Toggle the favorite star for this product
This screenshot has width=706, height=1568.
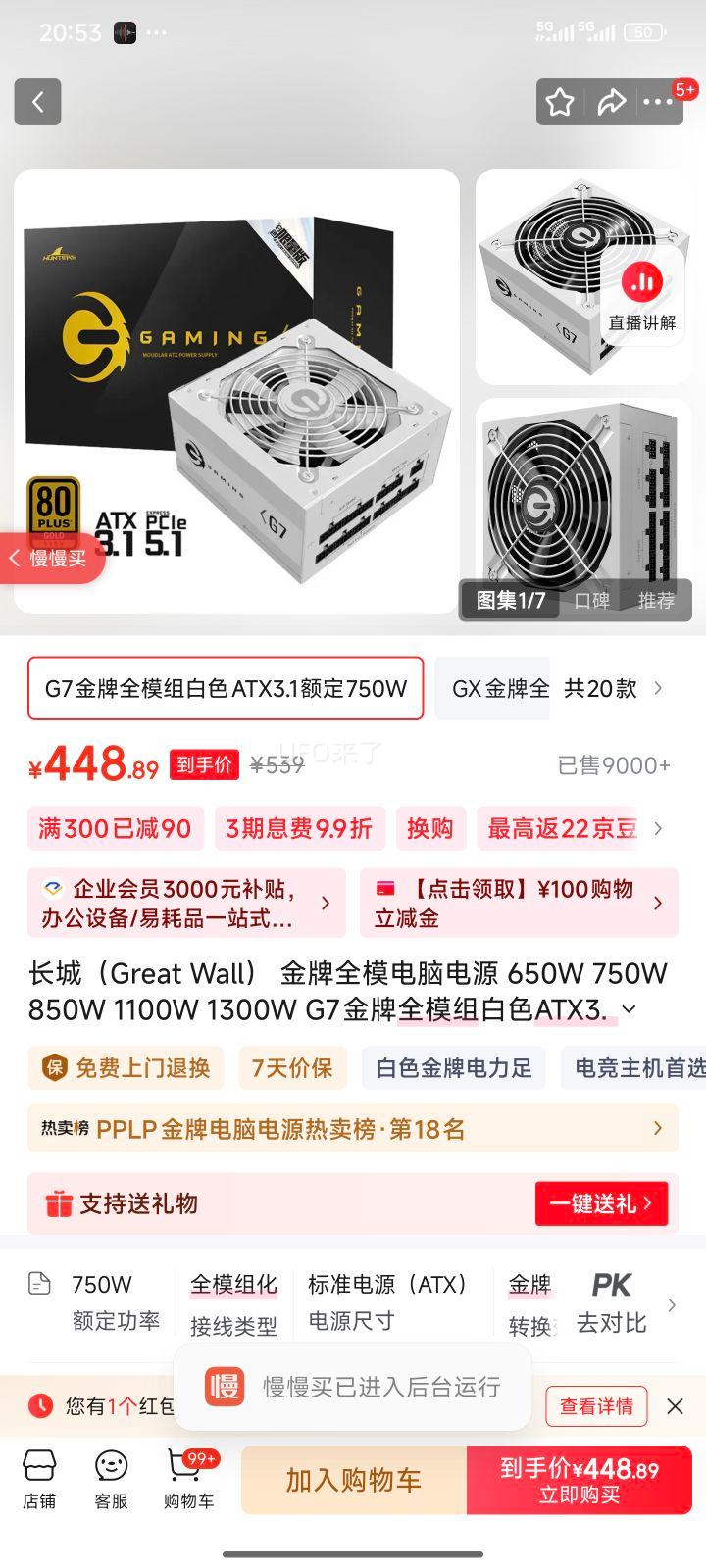(559, 101)
